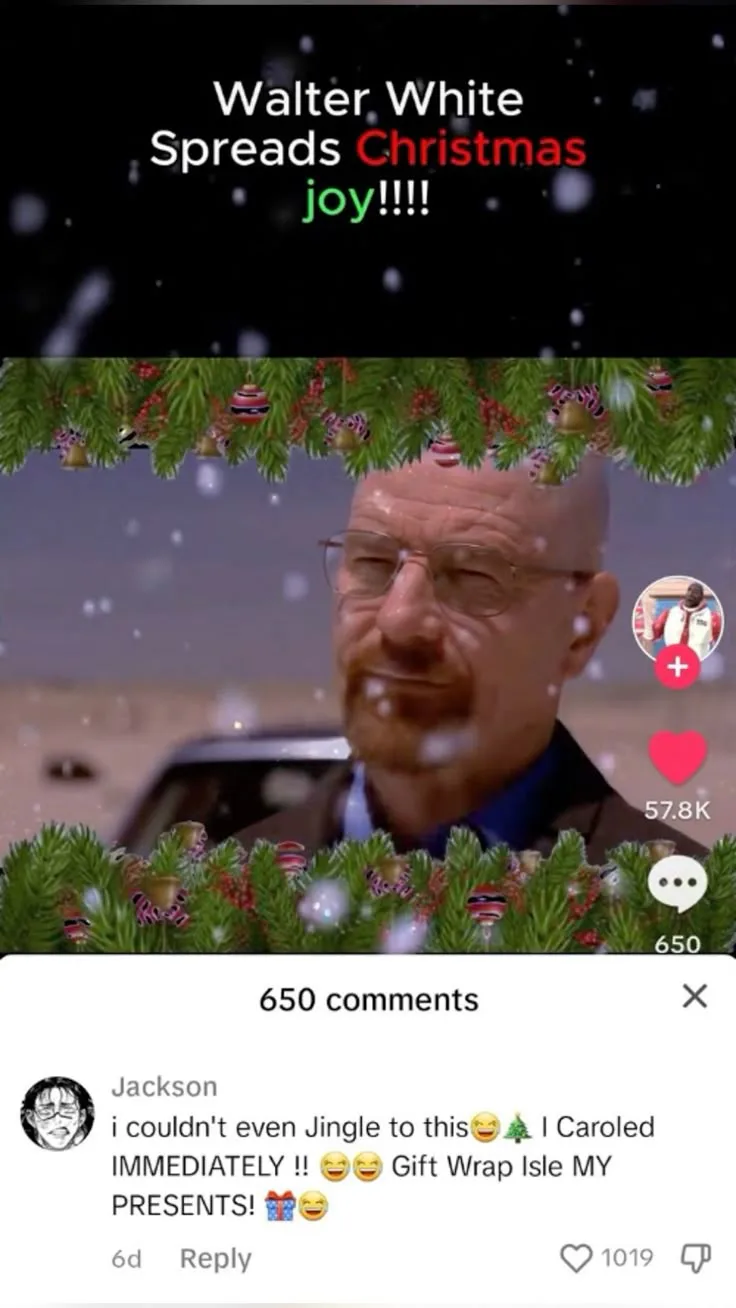Open Jackson's username link
The image size is (736, 1308).
[x=164, y=1086]
